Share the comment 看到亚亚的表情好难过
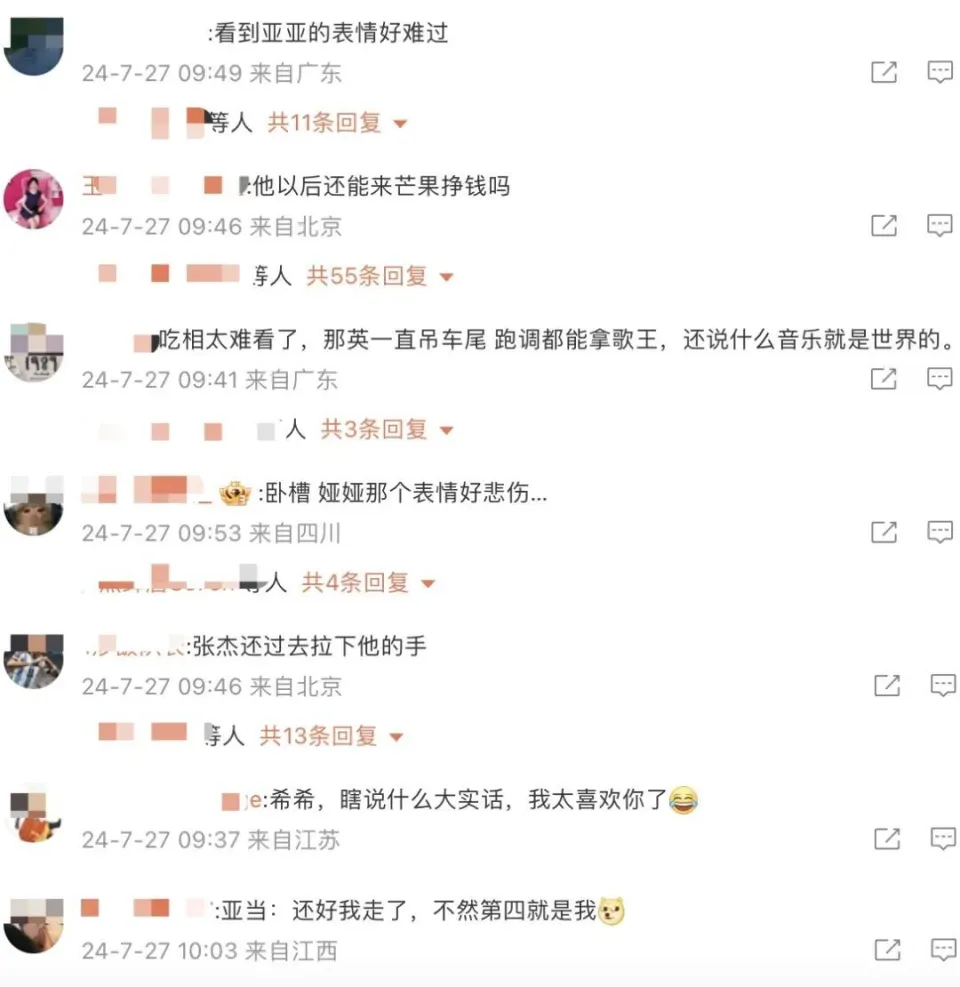Screen dimensions: 960x987 884,72
